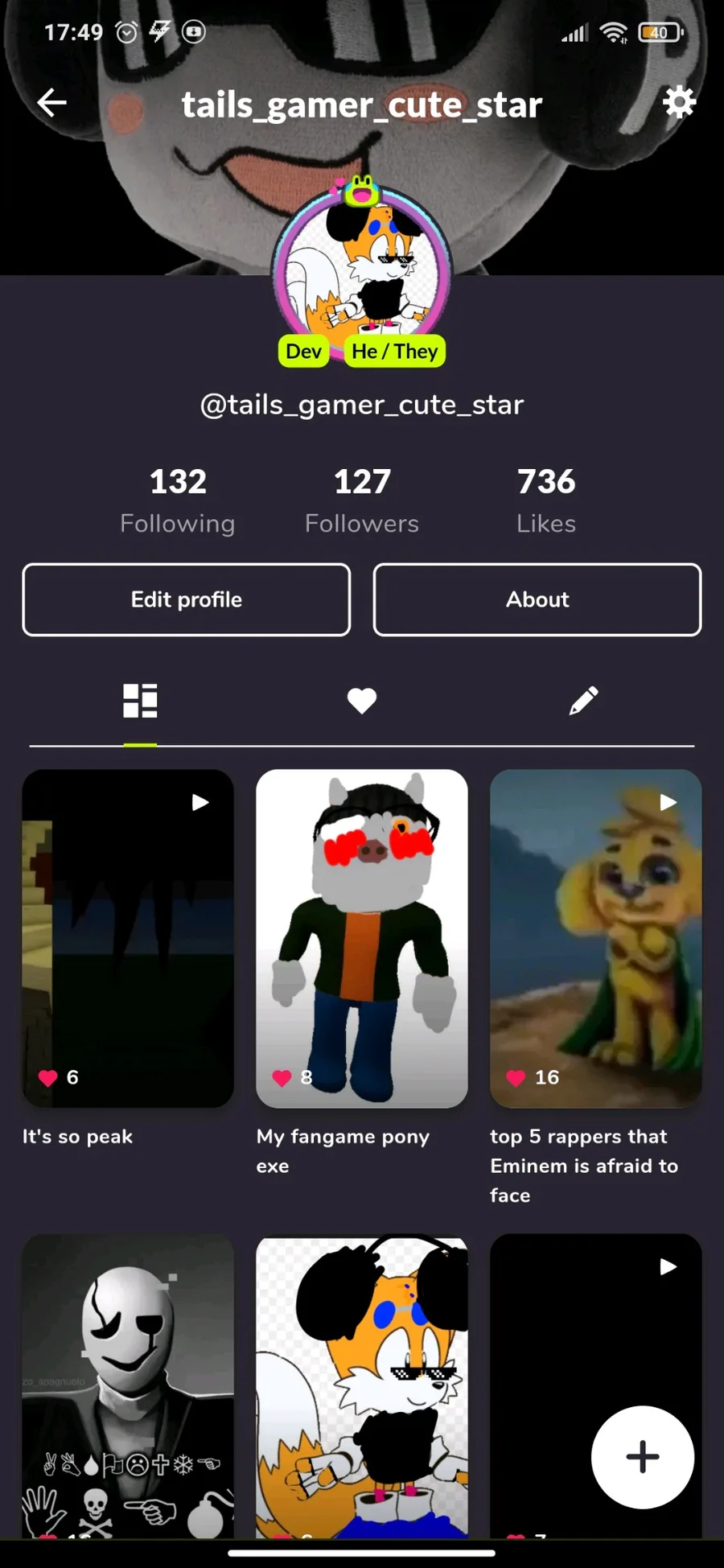Open the "My fangame pony exe" post
Screen dimensions: 724x1568
pos(361,937)
